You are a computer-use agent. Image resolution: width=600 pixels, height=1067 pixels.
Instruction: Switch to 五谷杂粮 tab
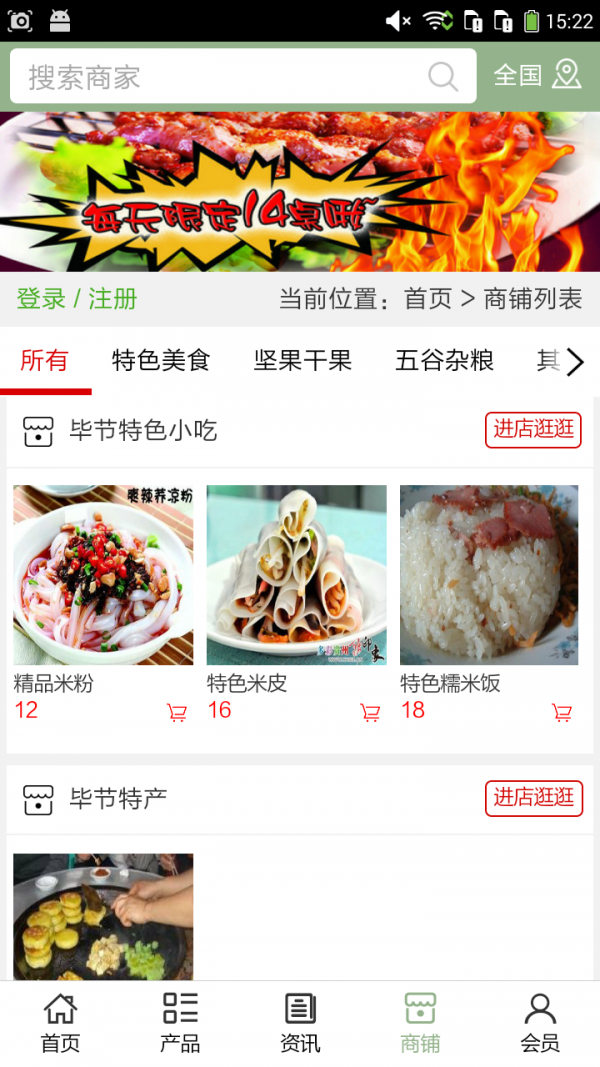tap(444, 361)
